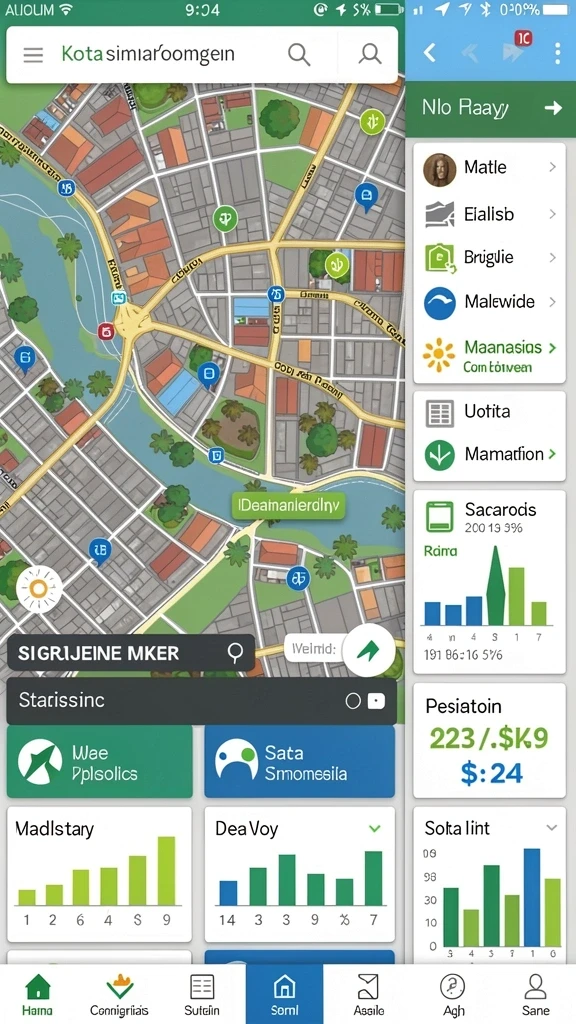Screen dimensions: 576x1024
Task: Tap the sun location button on the map
Action: click(x=39, y=589)
